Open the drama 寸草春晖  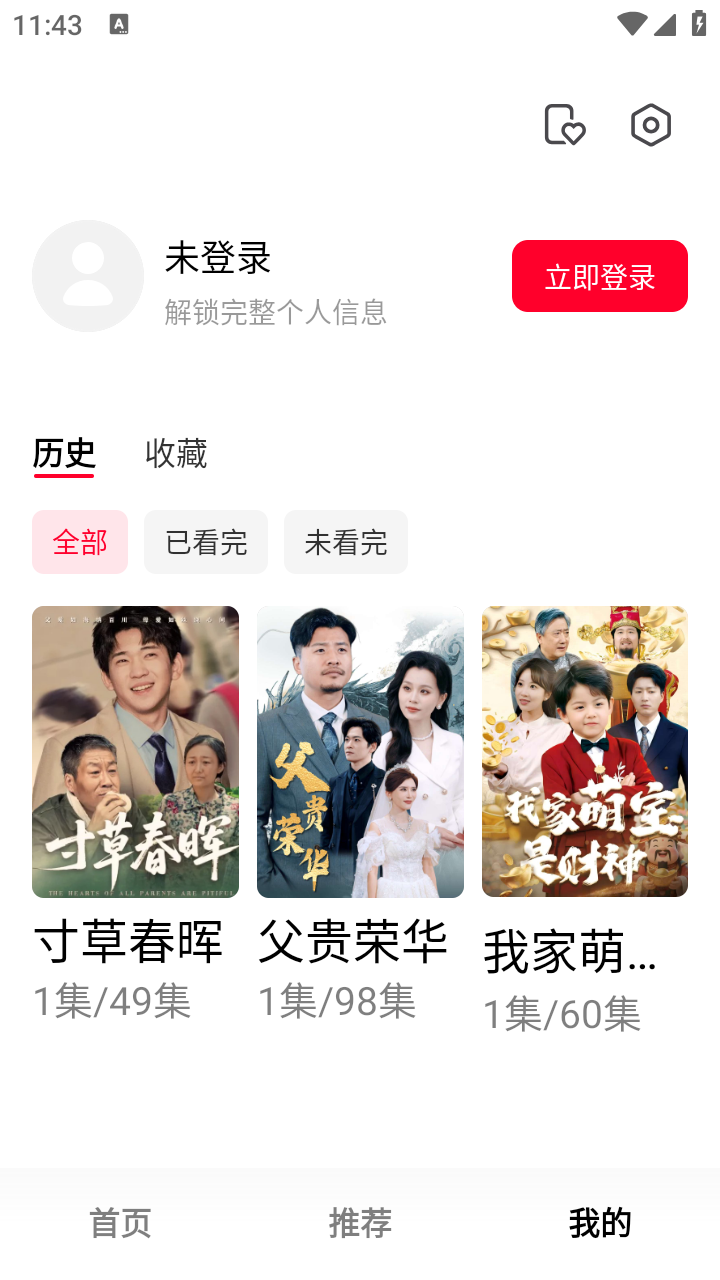coord(135,752)
